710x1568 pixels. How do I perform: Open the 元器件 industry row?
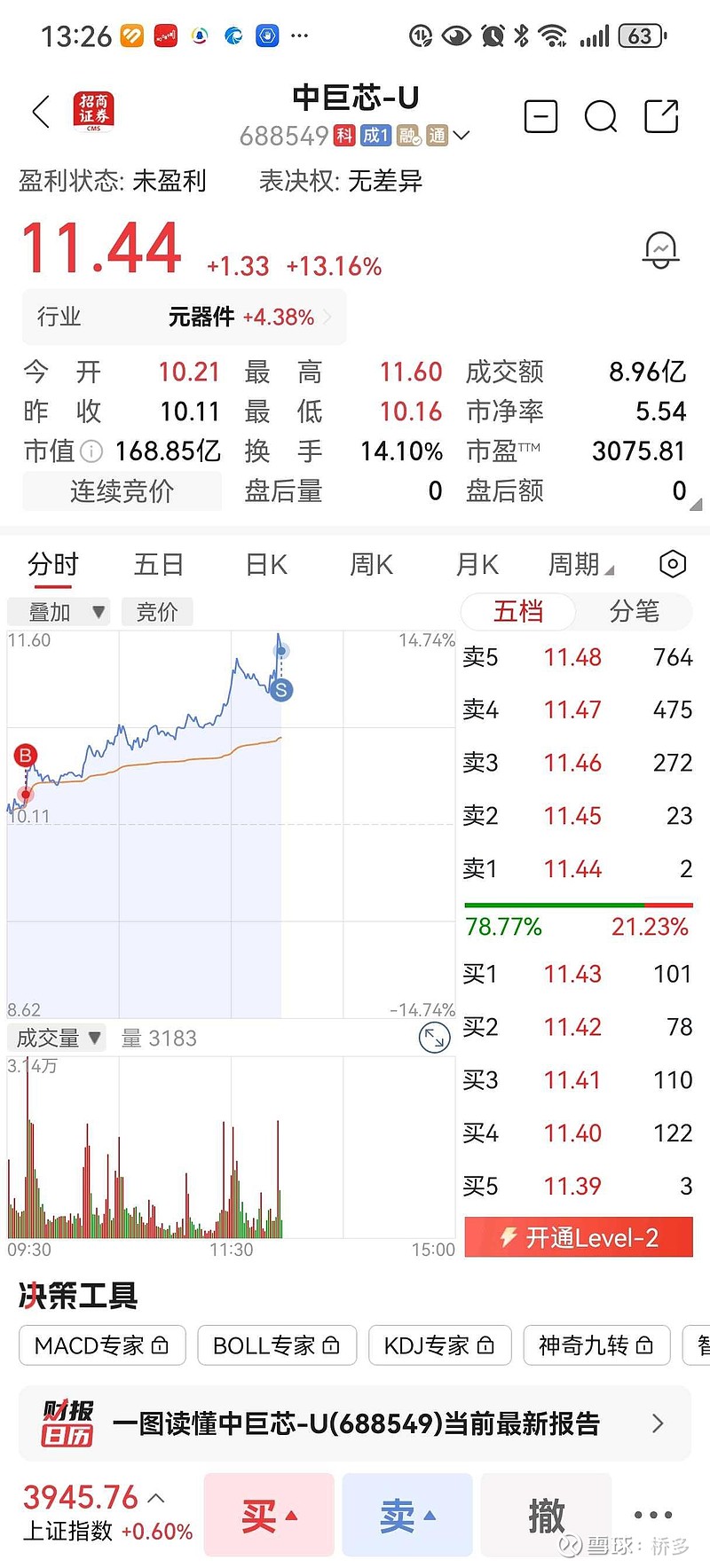point(184,318)
